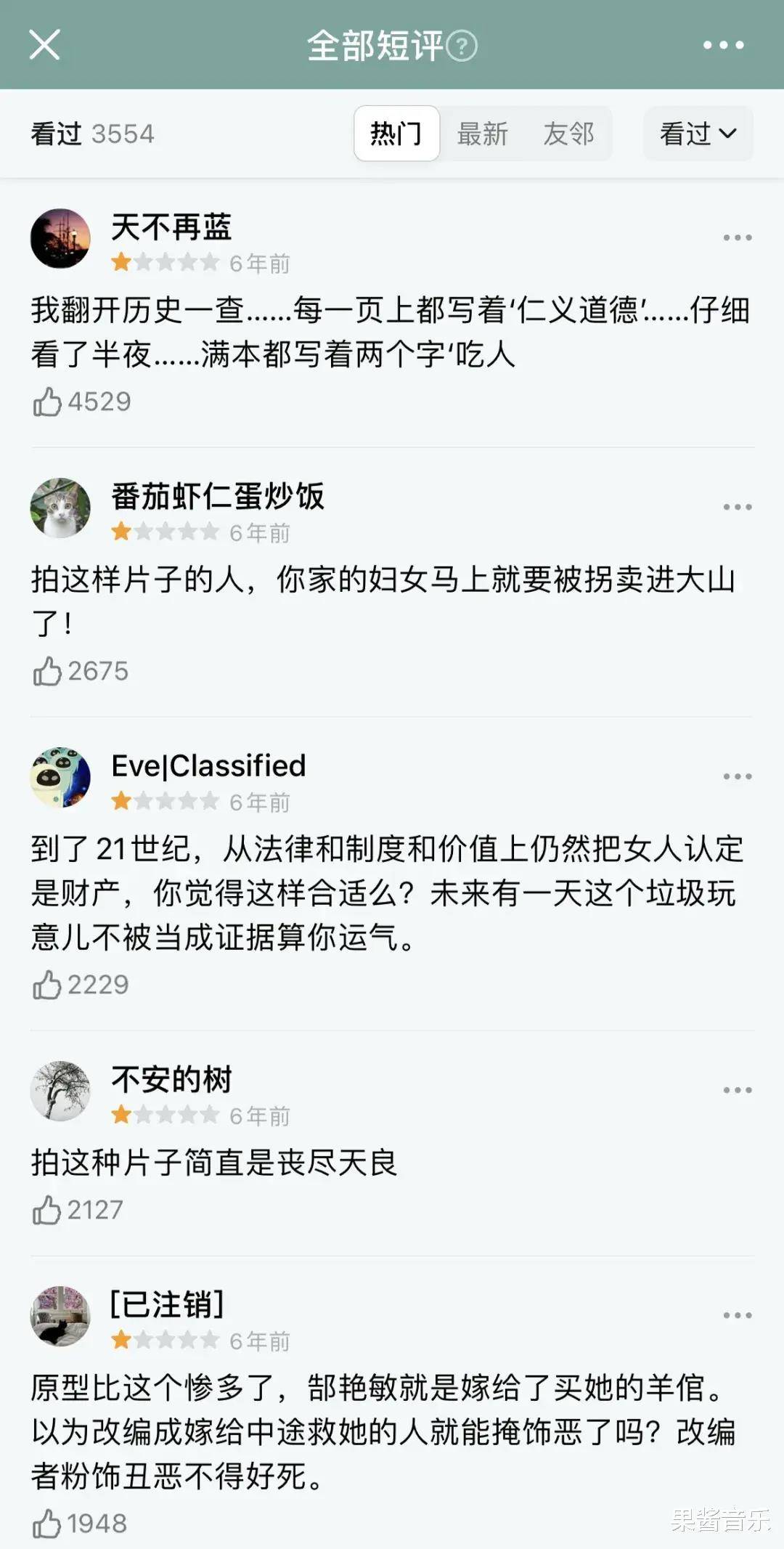784x1549 pixels.
Task: Like 天不再蓝's comment with the thumbs-up icon
Action: click(x=49, y=401)
